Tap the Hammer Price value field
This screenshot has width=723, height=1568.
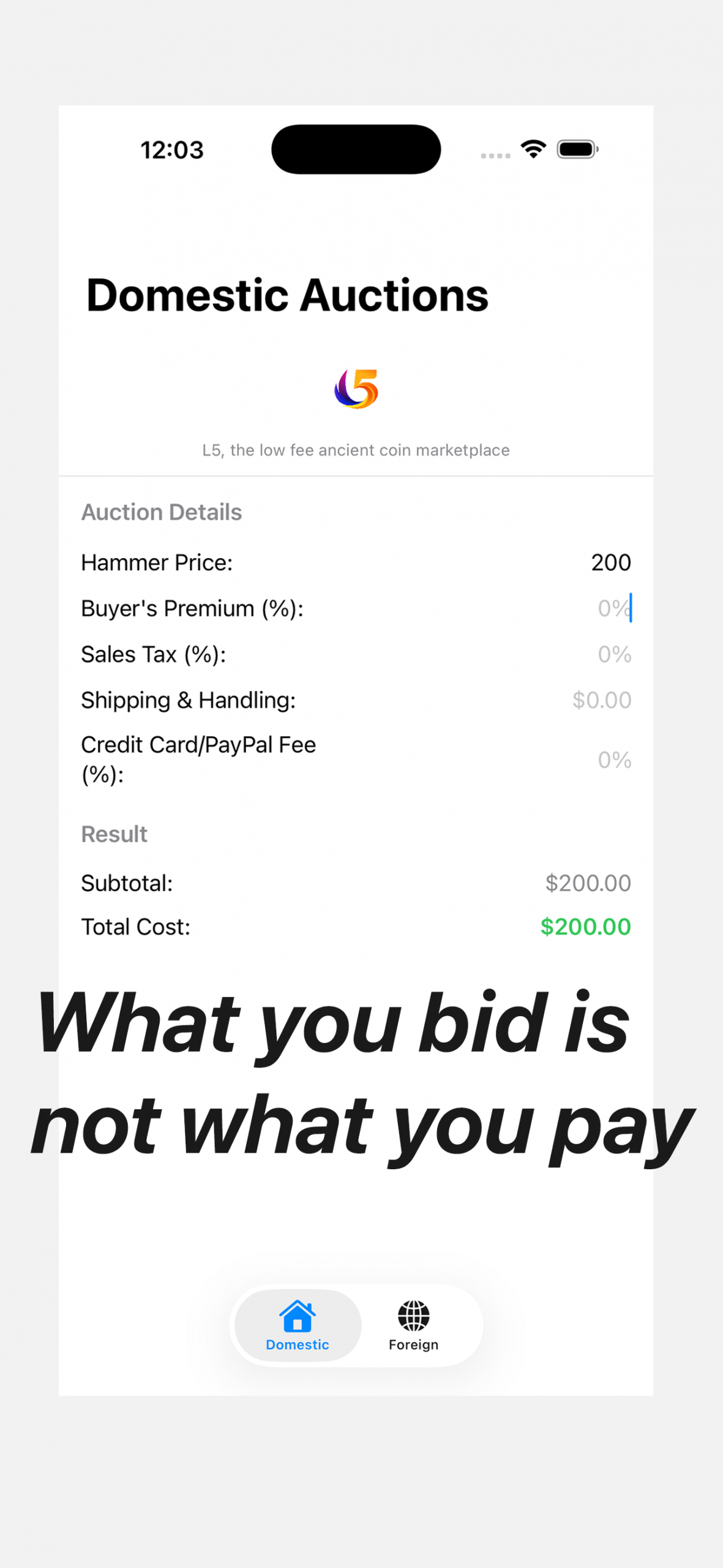click(611, 562)
